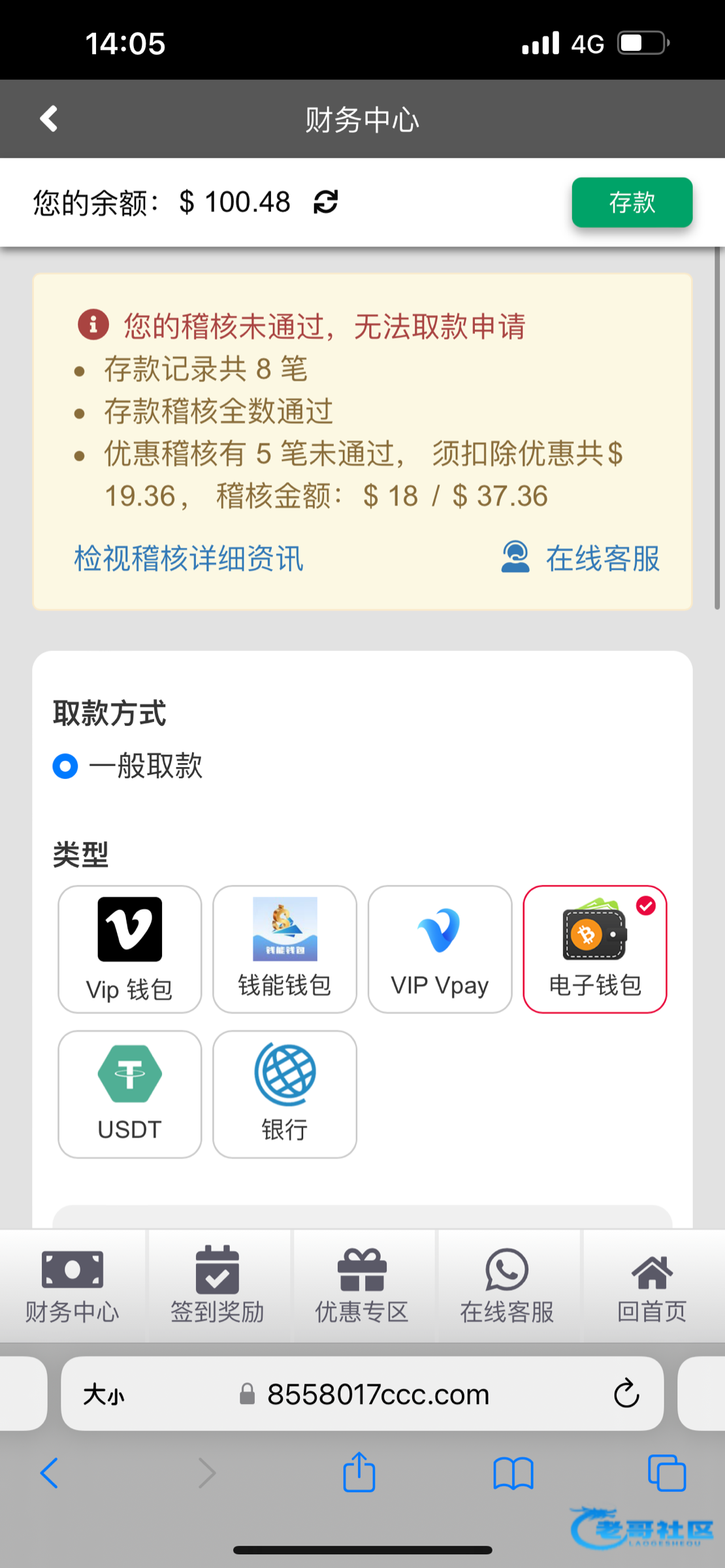Tap the green 存款 button
Image resolution: width=725 pixels, height=1568 pixels.
[632, 203]
